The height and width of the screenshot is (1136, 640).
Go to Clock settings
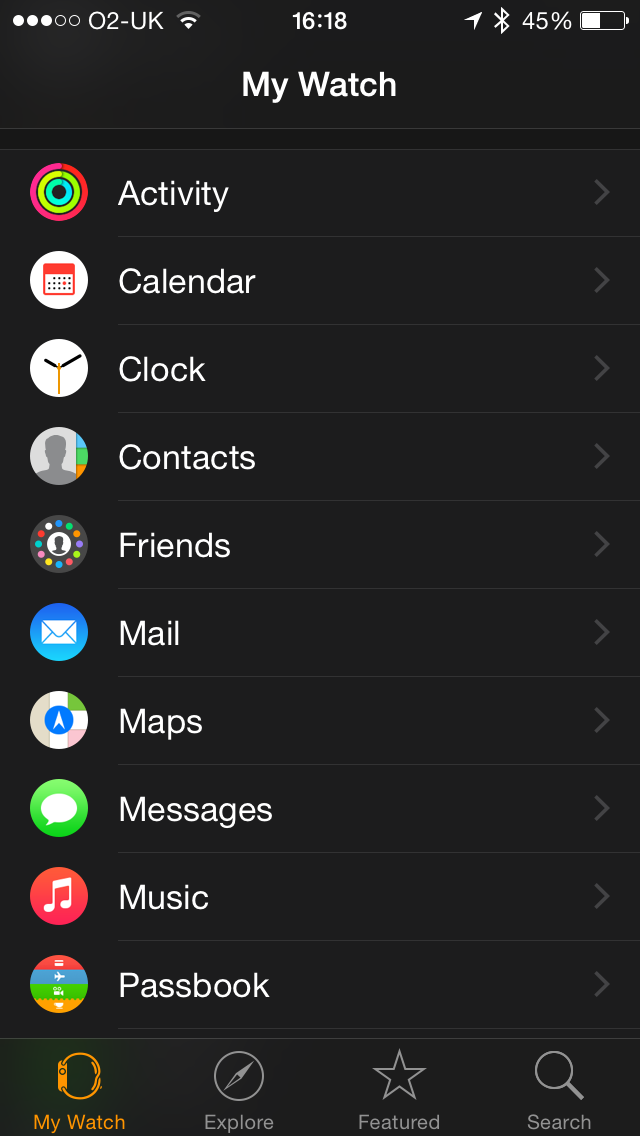pos(320,369)
